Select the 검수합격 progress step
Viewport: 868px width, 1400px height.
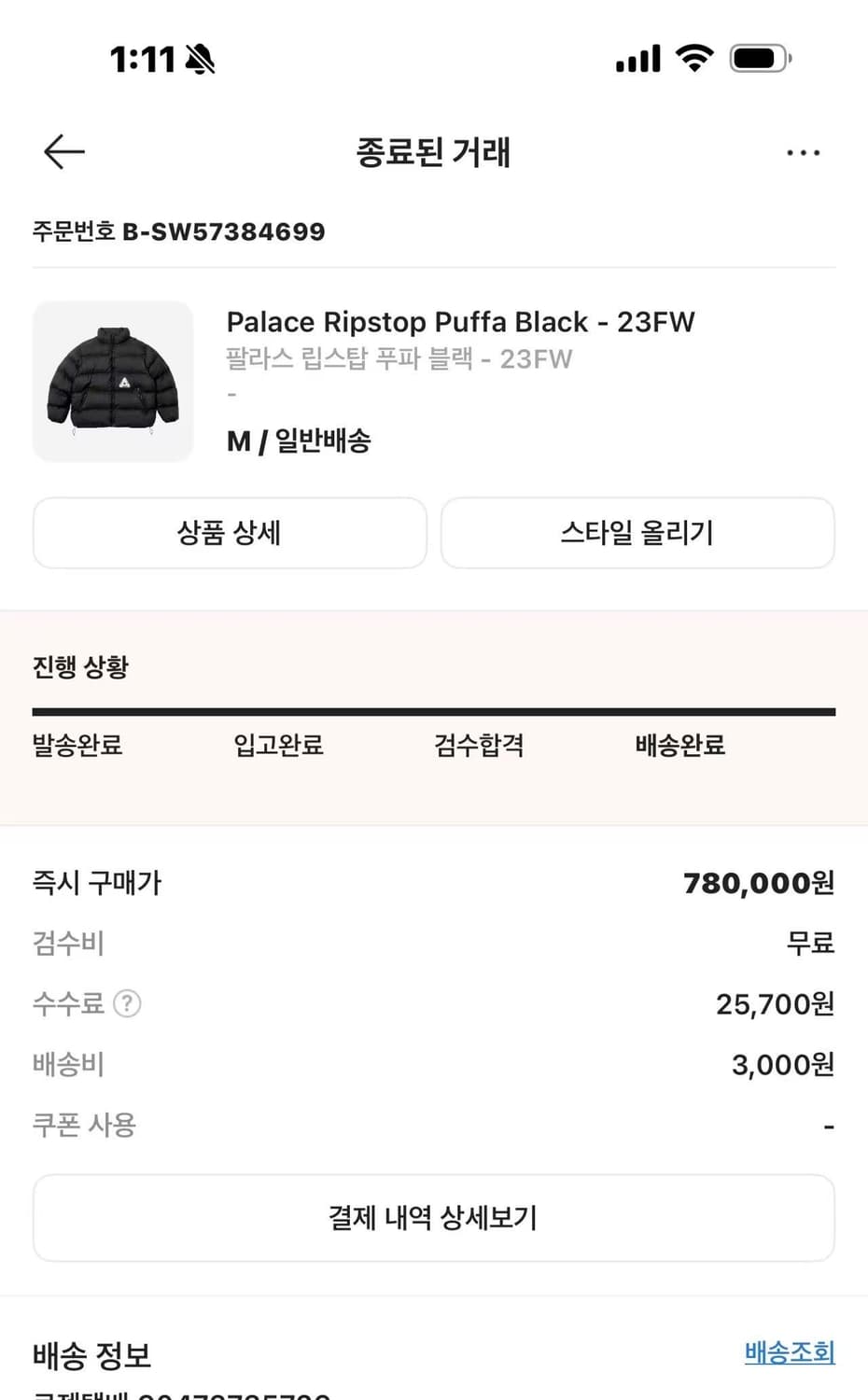coord(480,745)
